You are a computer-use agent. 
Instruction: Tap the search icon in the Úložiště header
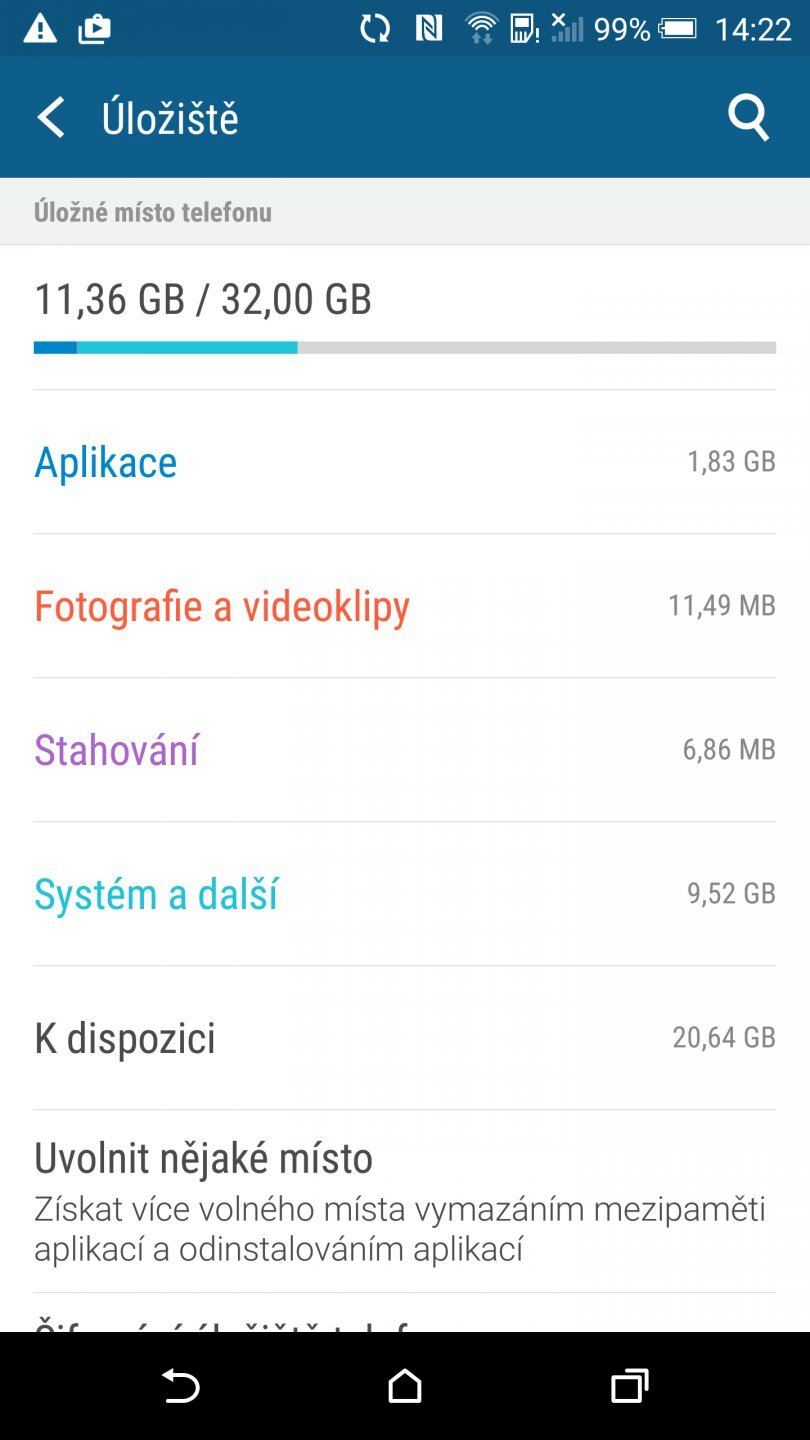(x=748, y=117)
